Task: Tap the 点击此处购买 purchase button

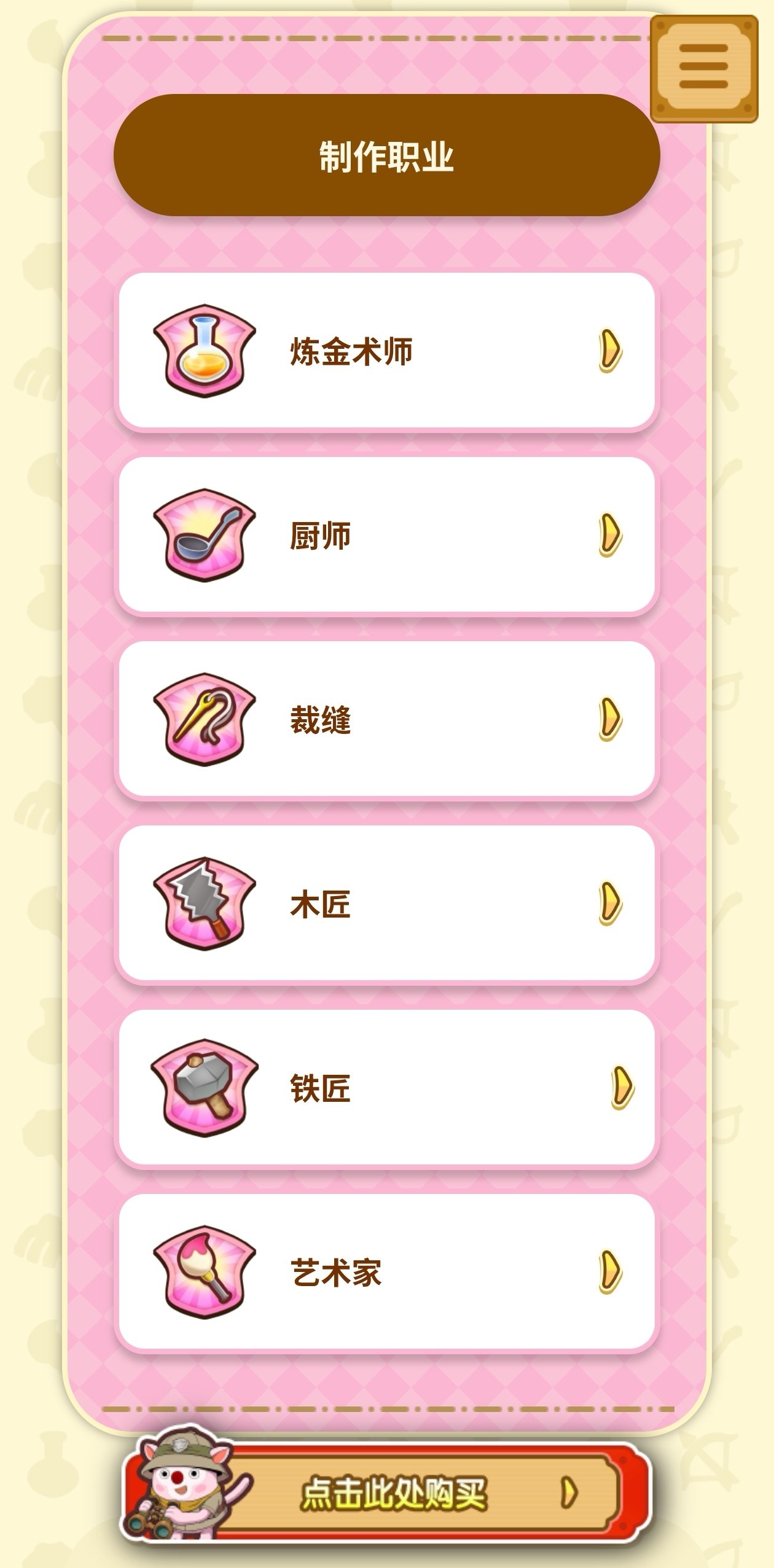Action: [393, 1492]
